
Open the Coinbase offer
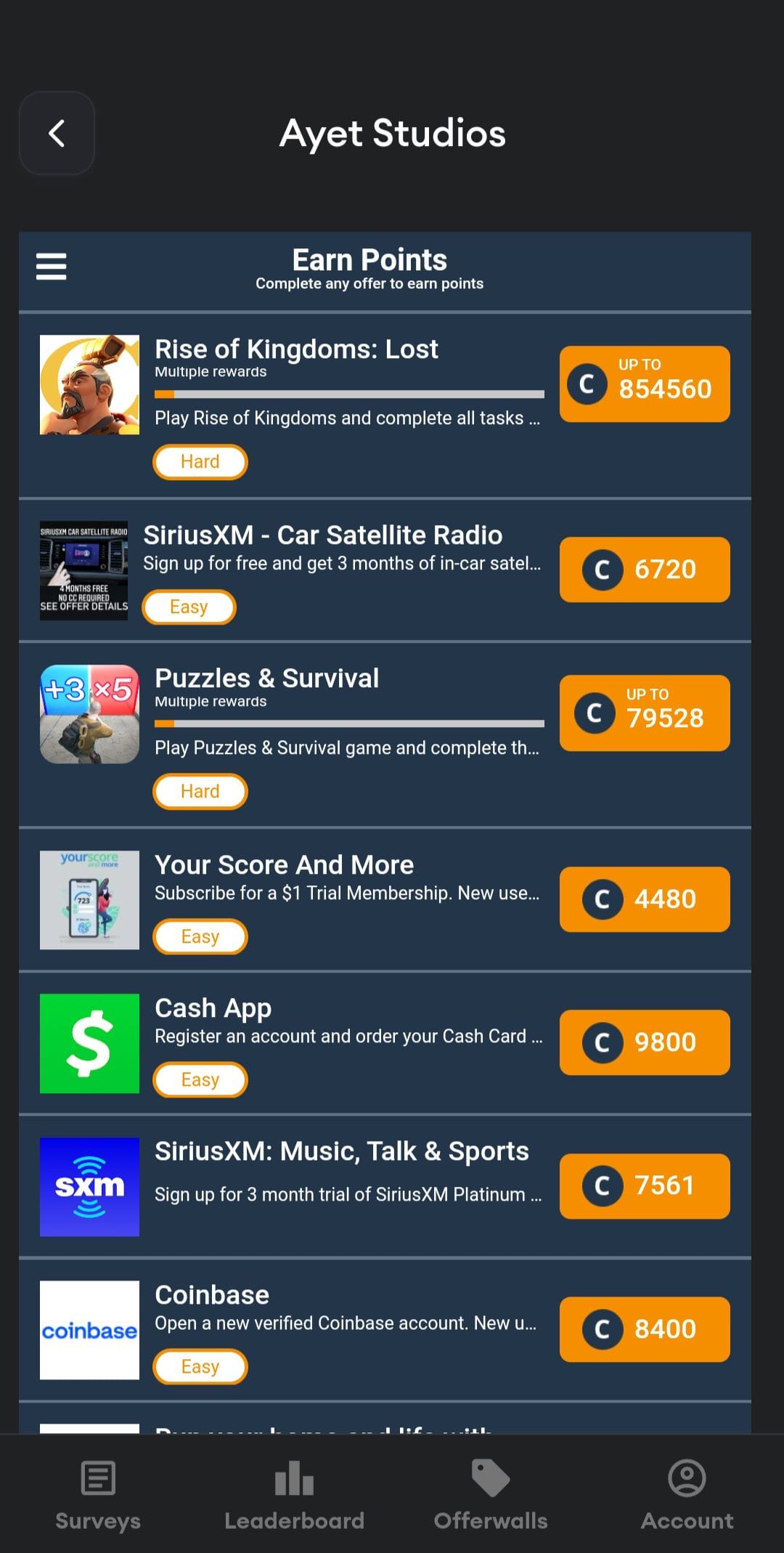(212, 1295)
